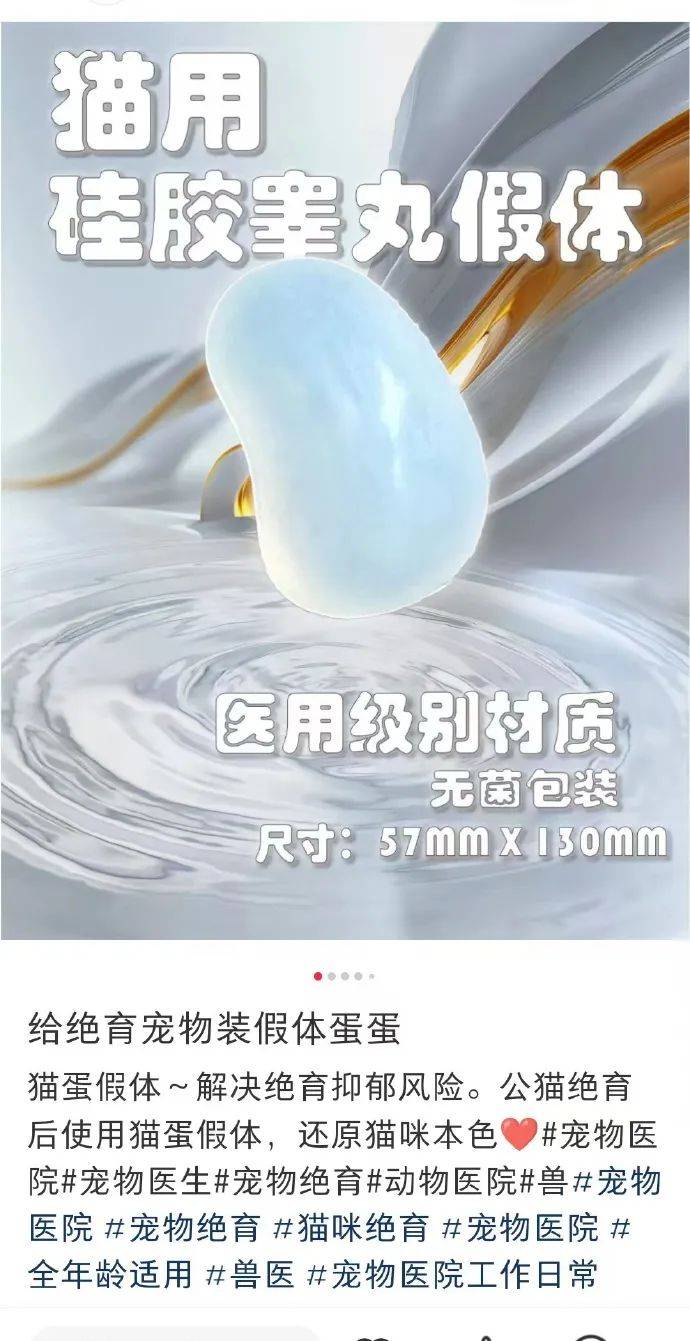The height and width of the screenshot is (1341, 690).
Task: Open the #全年龄适用 hashtag
Action: tap(110, 1274)
